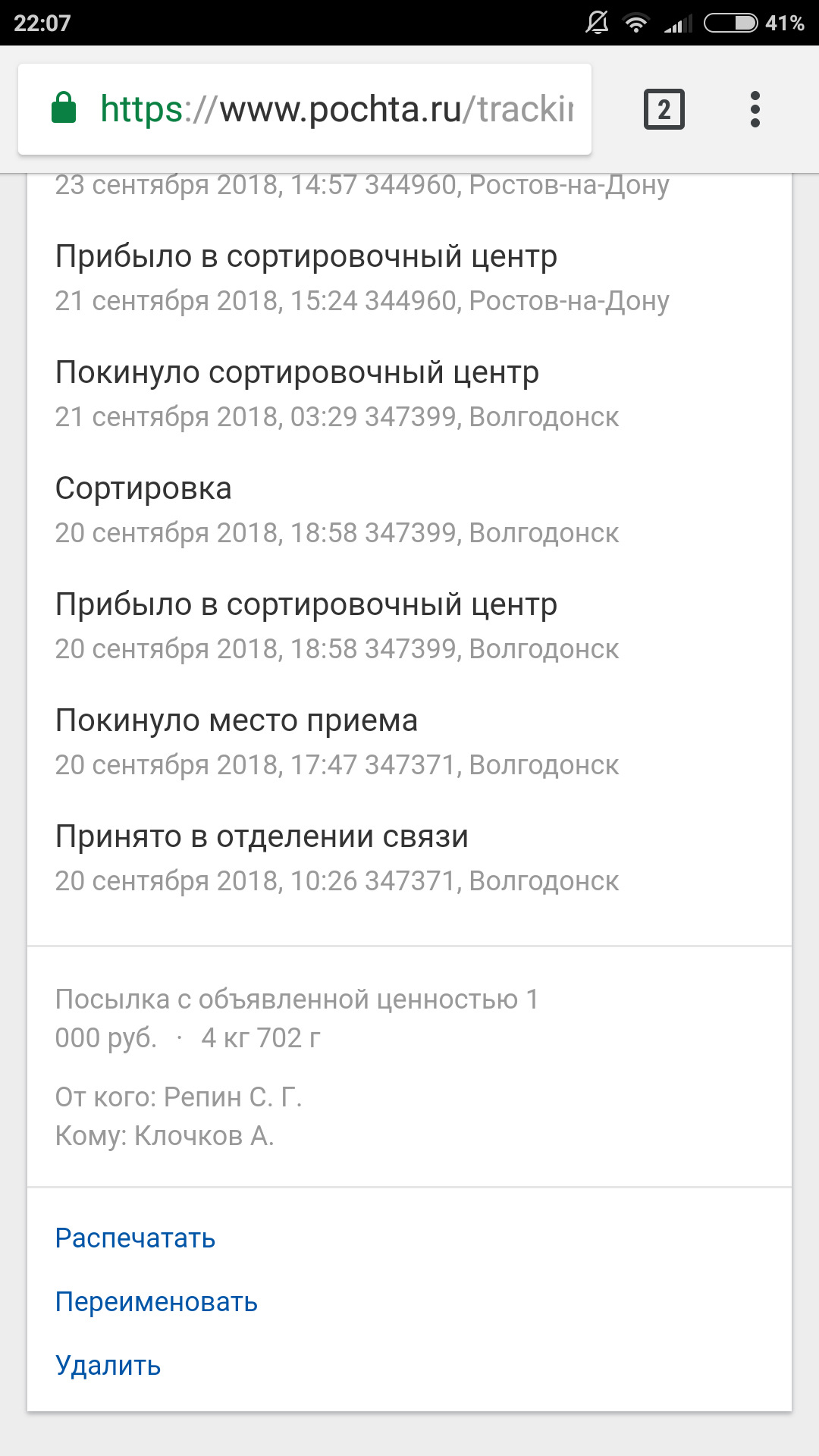Image resolution: width=819 pixels, height=1456 pixels.
Task: Open the browser tab switcher
Action: tap(664, 109)
